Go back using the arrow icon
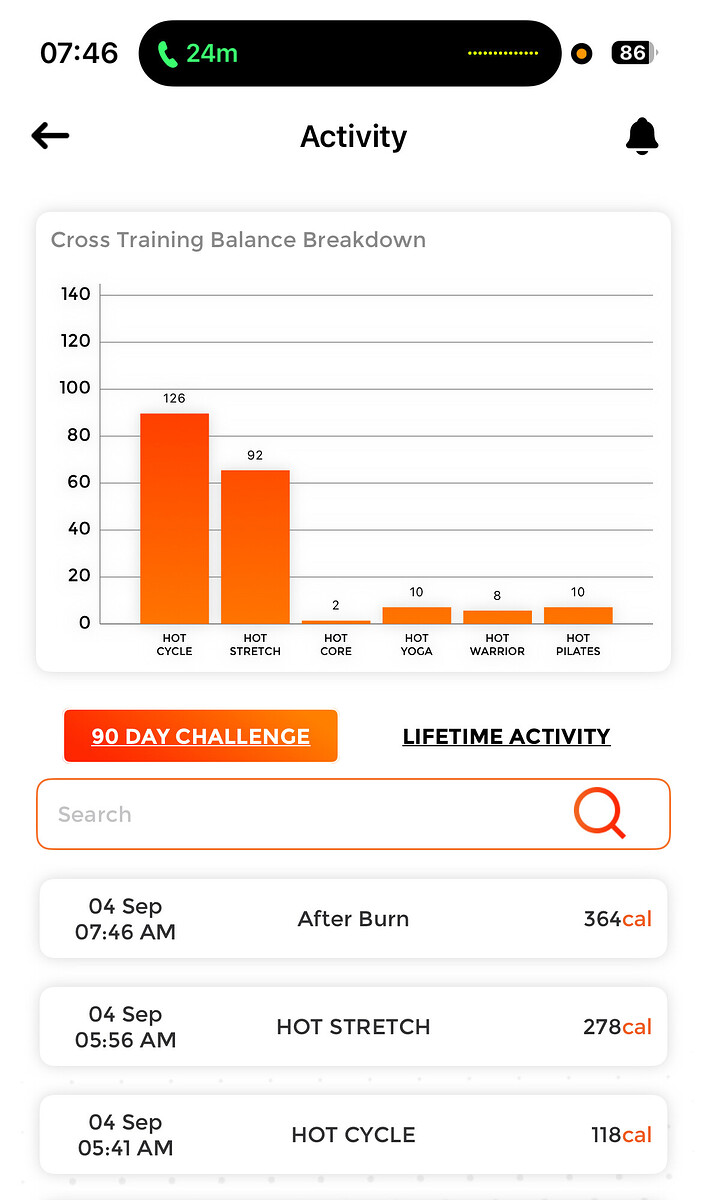The image size is (707, 1200). click(x=50, y=136)
